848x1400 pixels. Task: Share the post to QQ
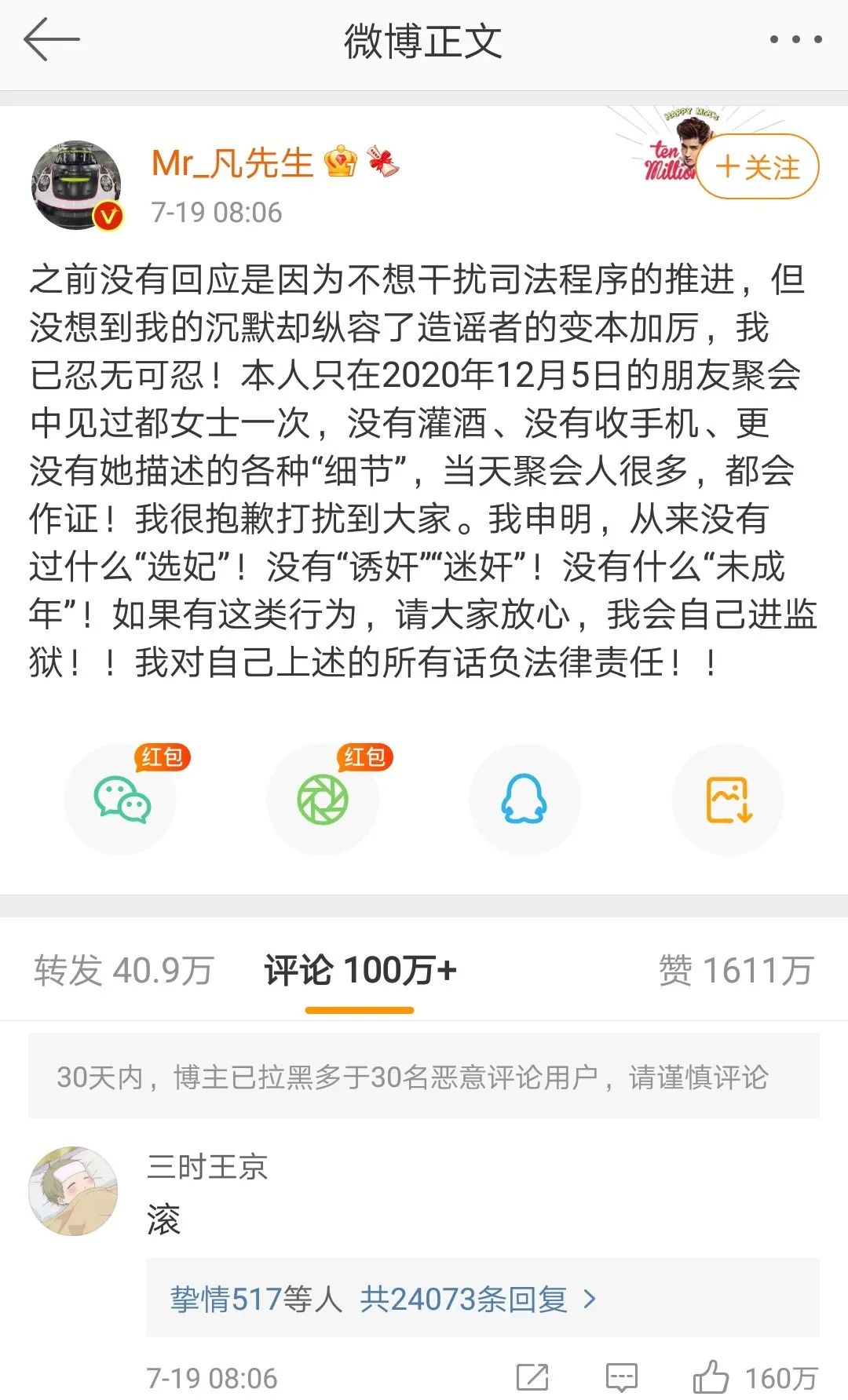(x=525, y=800)
